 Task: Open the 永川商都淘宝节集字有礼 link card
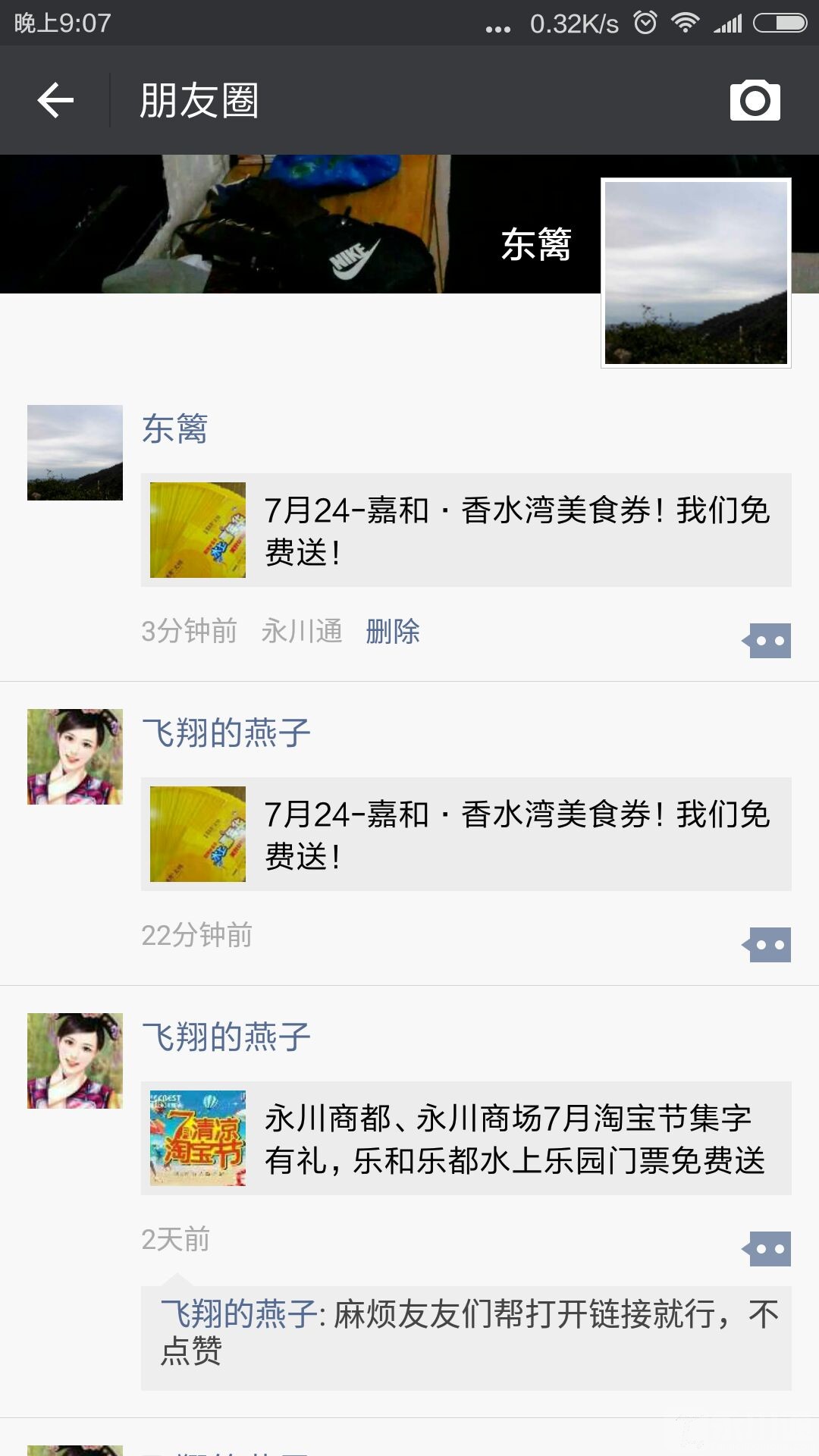[466, 1138]
